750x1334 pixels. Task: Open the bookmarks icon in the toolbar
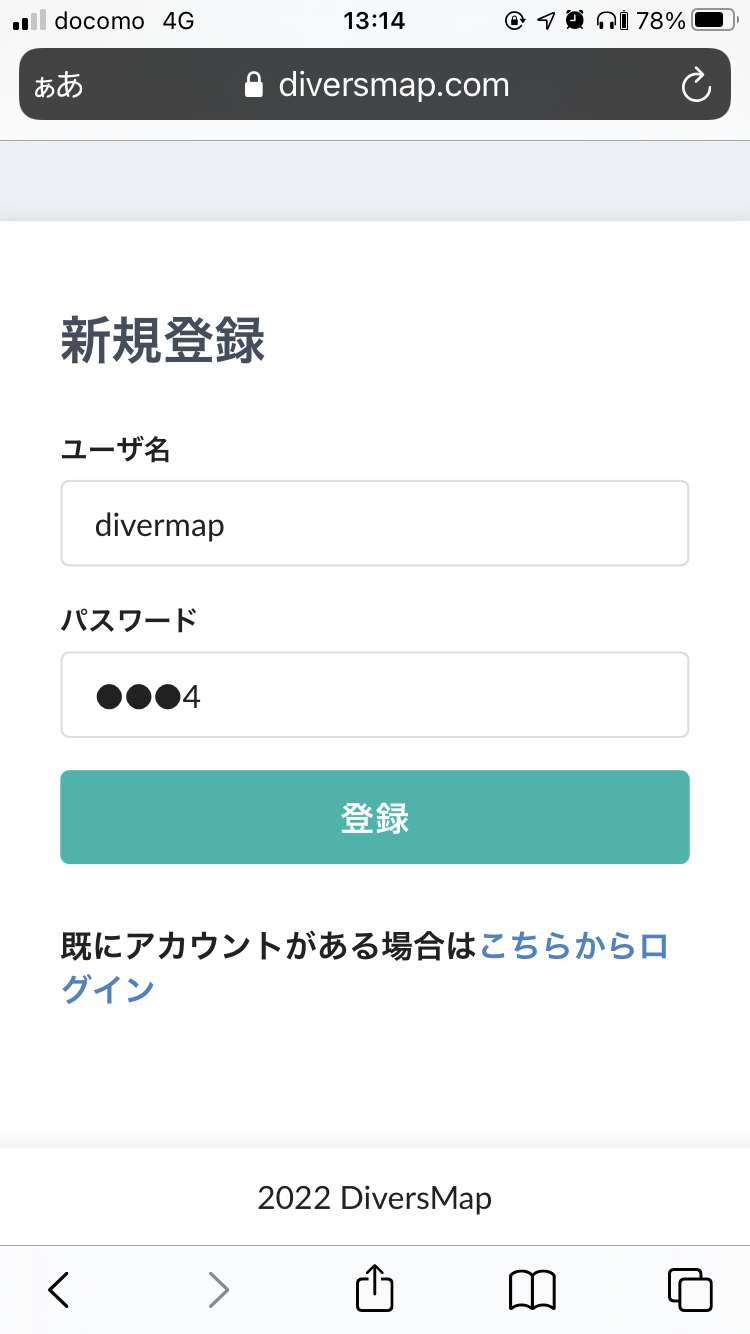pyautogui.click(x=531, y=1290)
